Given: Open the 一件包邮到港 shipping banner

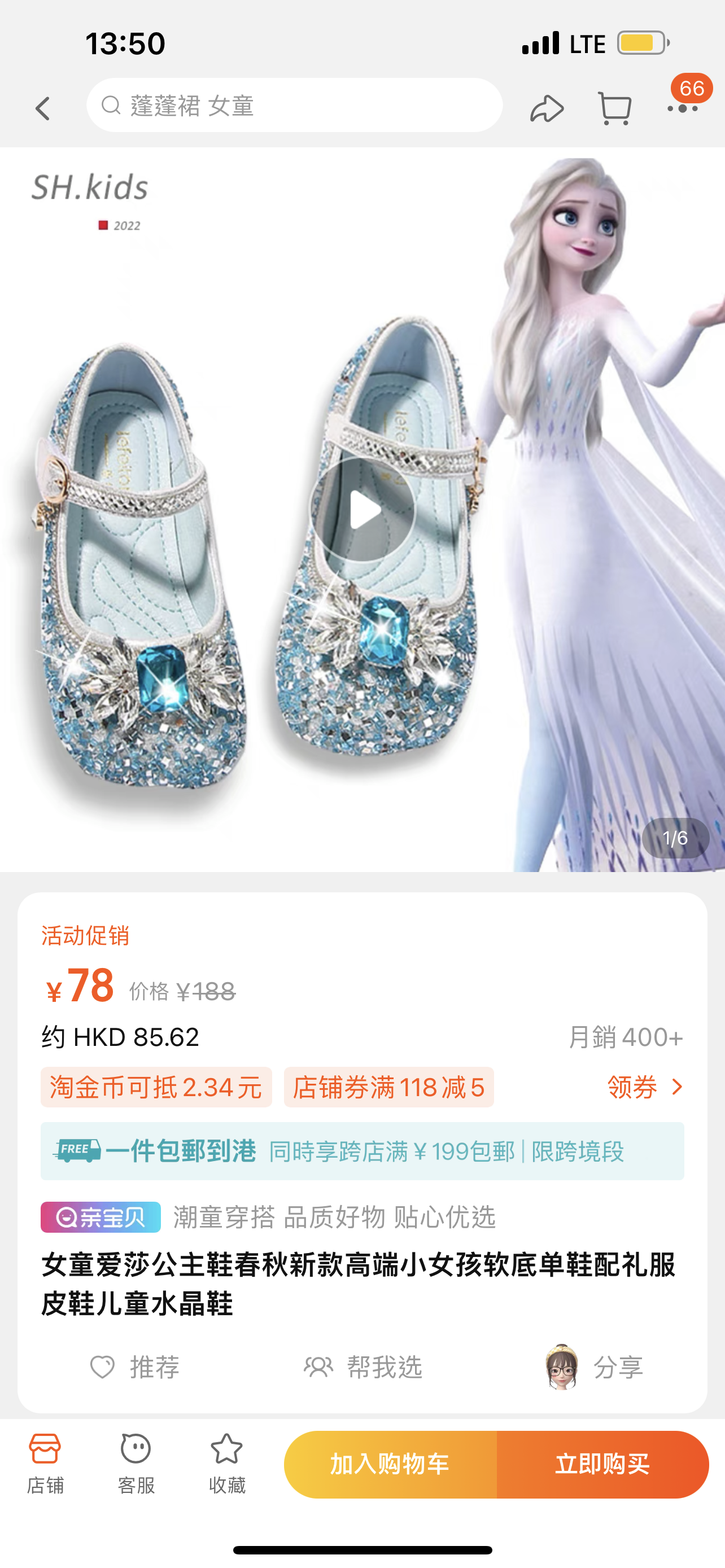Looking at the screenshot, I should coord(362,1151).
